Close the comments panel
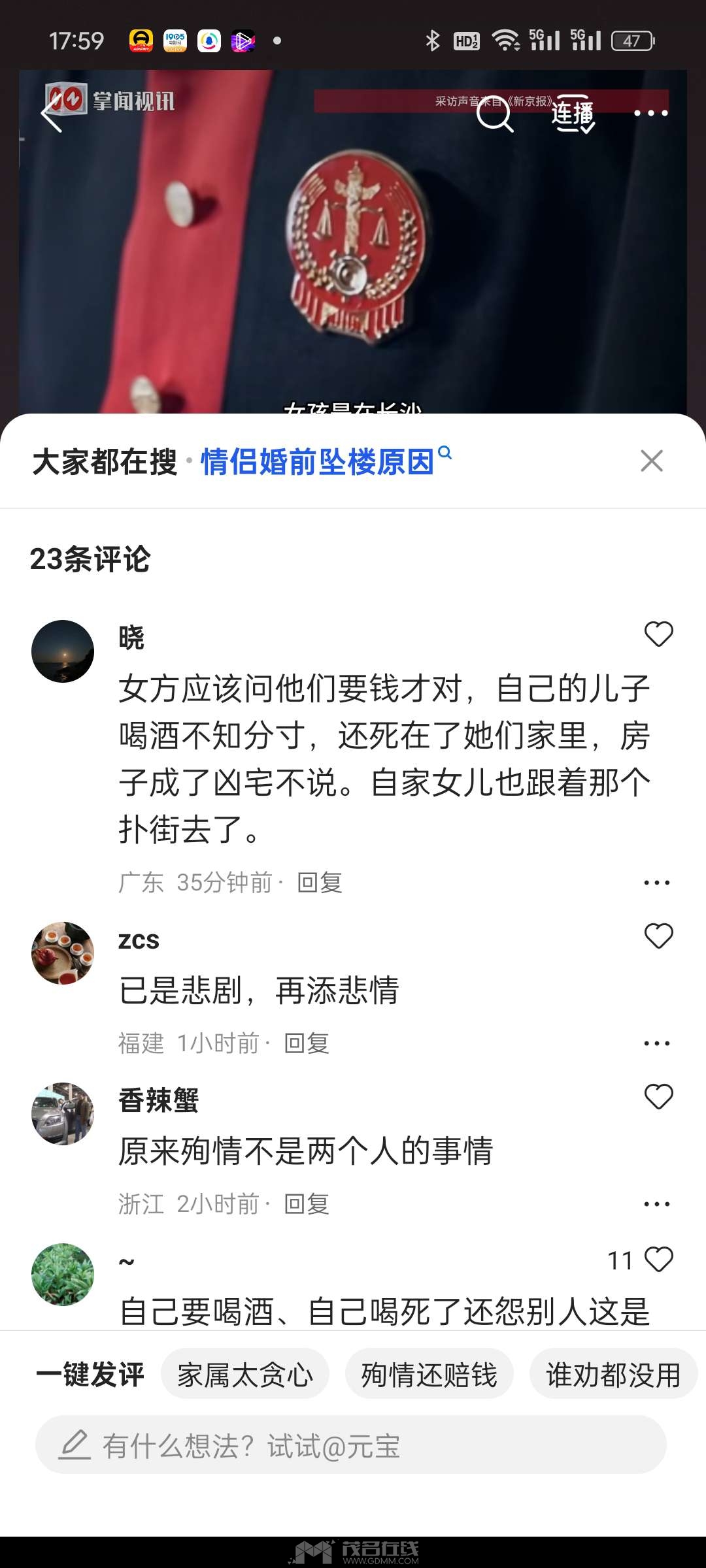 click(652, 461)
